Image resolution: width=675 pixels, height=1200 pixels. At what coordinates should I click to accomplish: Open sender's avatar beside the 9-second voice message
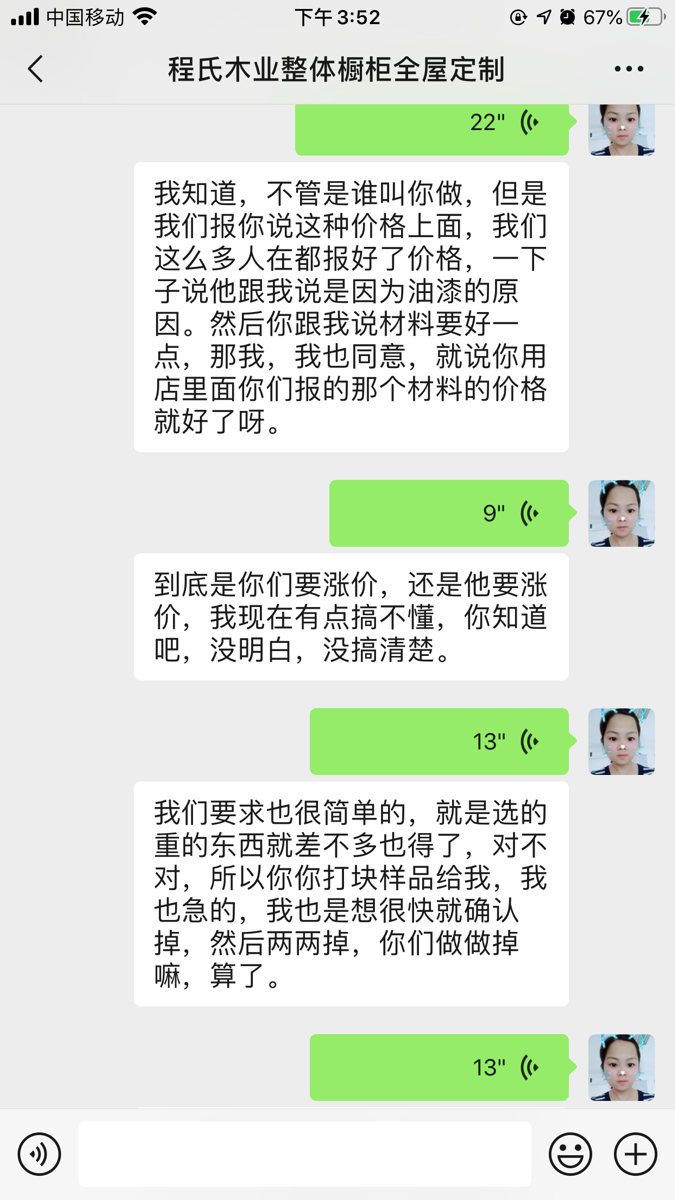point(621,513)
